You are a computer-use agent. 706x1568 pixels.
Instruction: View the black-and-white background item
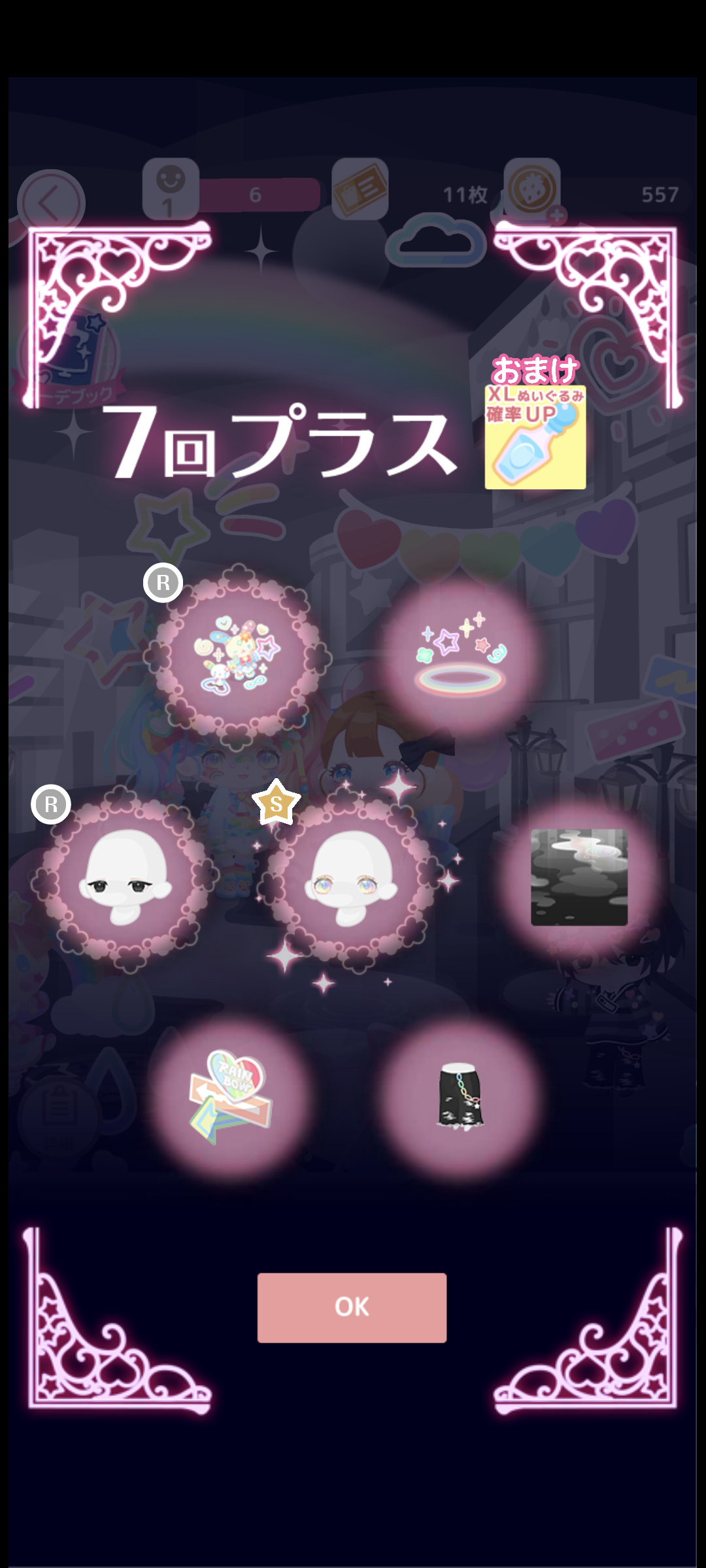click(x=579, y=877)
